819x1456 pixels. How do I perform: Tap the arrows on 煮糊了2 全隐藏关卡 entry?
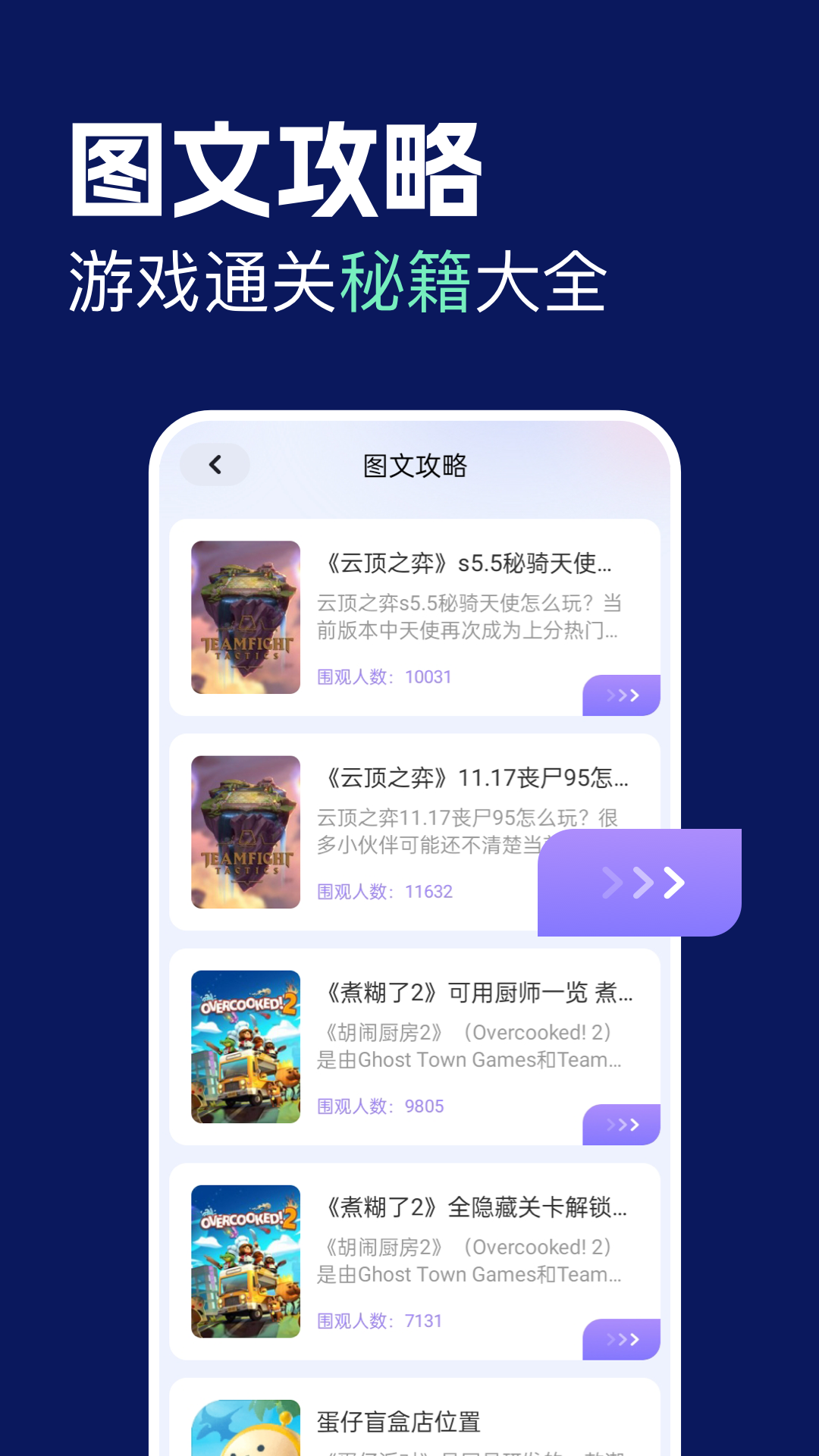click(x=621, y=1338)
